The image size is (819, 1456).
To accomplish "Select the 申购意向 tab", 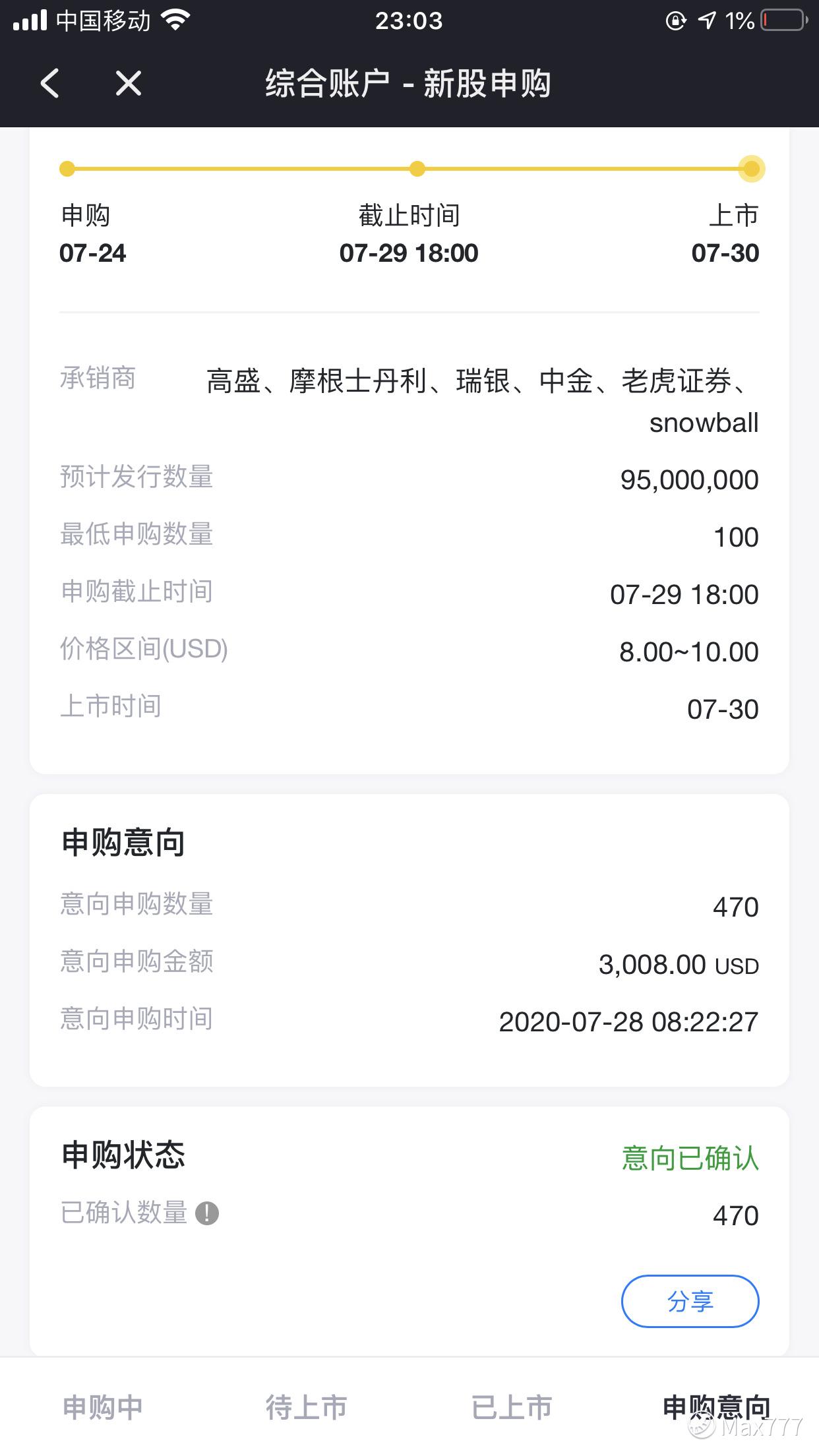I will click(x=717, y=1407).
